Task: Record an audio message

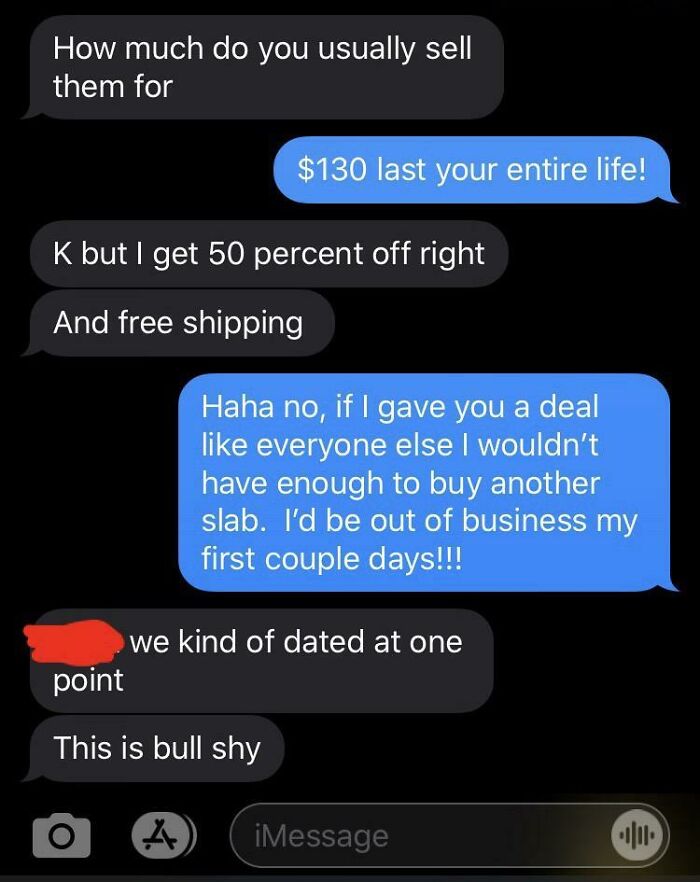Action: [x=635, y=835]
